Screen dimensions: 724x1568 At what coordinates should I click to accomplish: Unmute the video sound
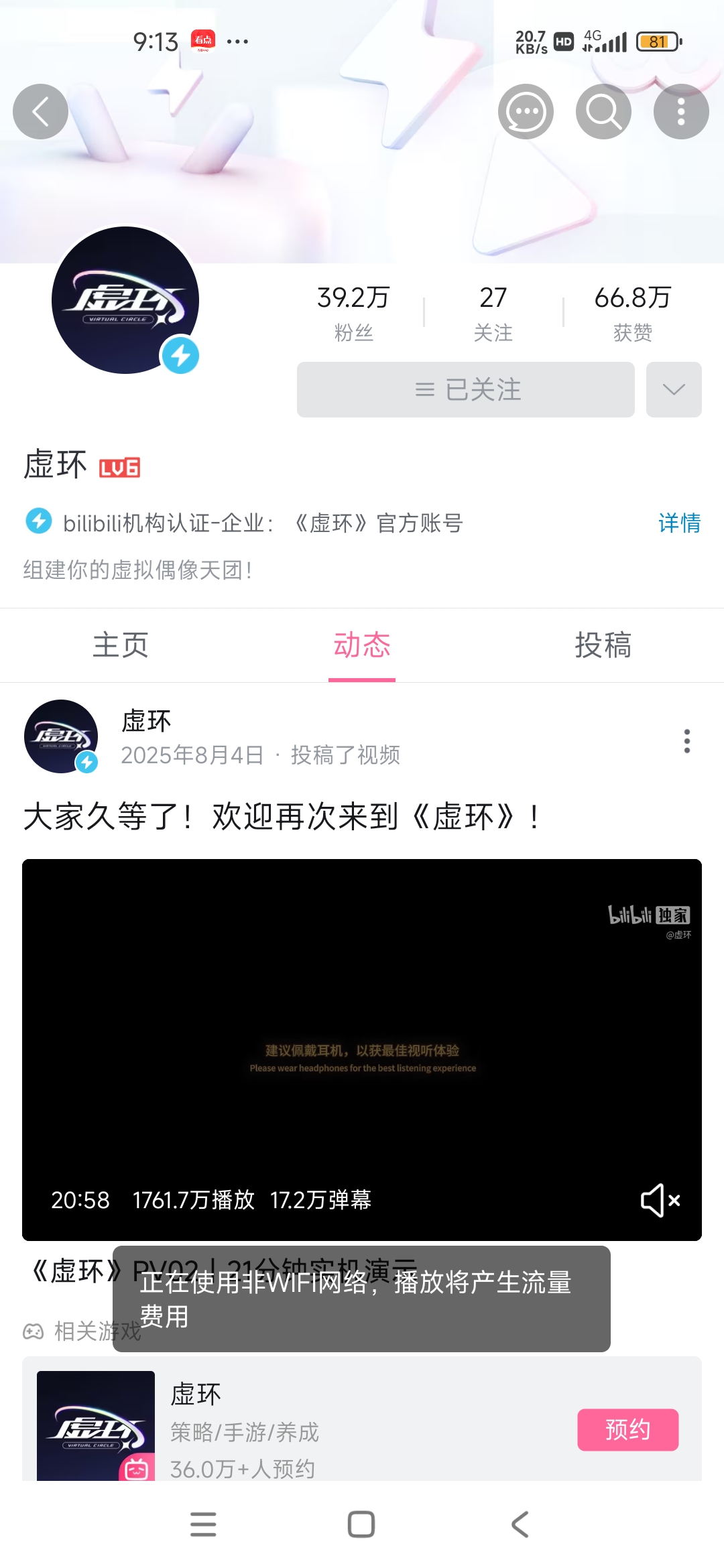click(660, 1199)
